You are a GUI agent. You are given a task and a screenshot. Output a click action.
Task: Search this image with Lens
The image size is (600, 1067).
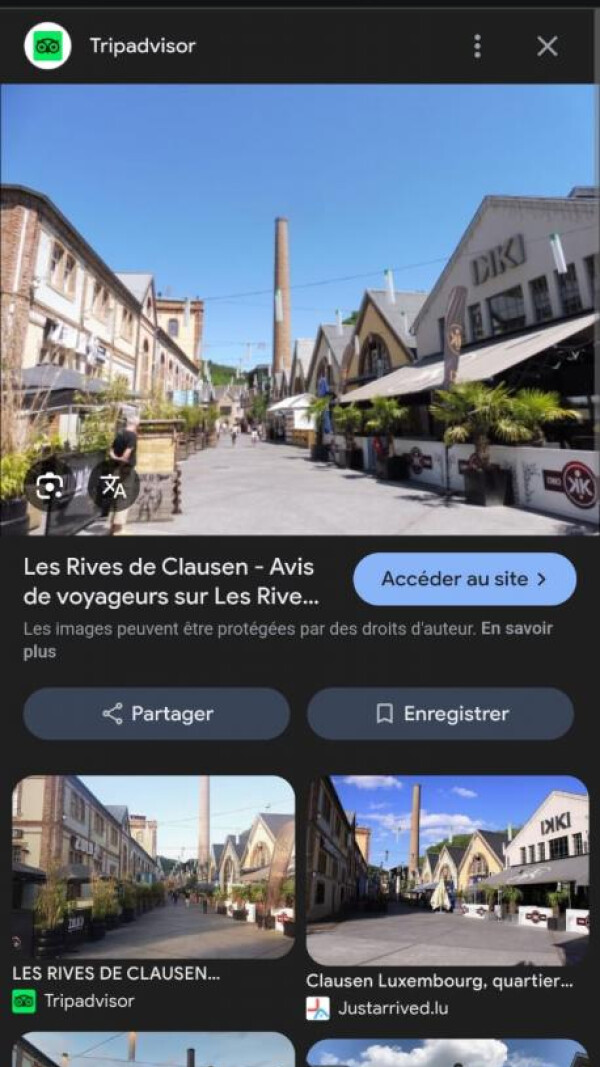[x=49, y=486]
